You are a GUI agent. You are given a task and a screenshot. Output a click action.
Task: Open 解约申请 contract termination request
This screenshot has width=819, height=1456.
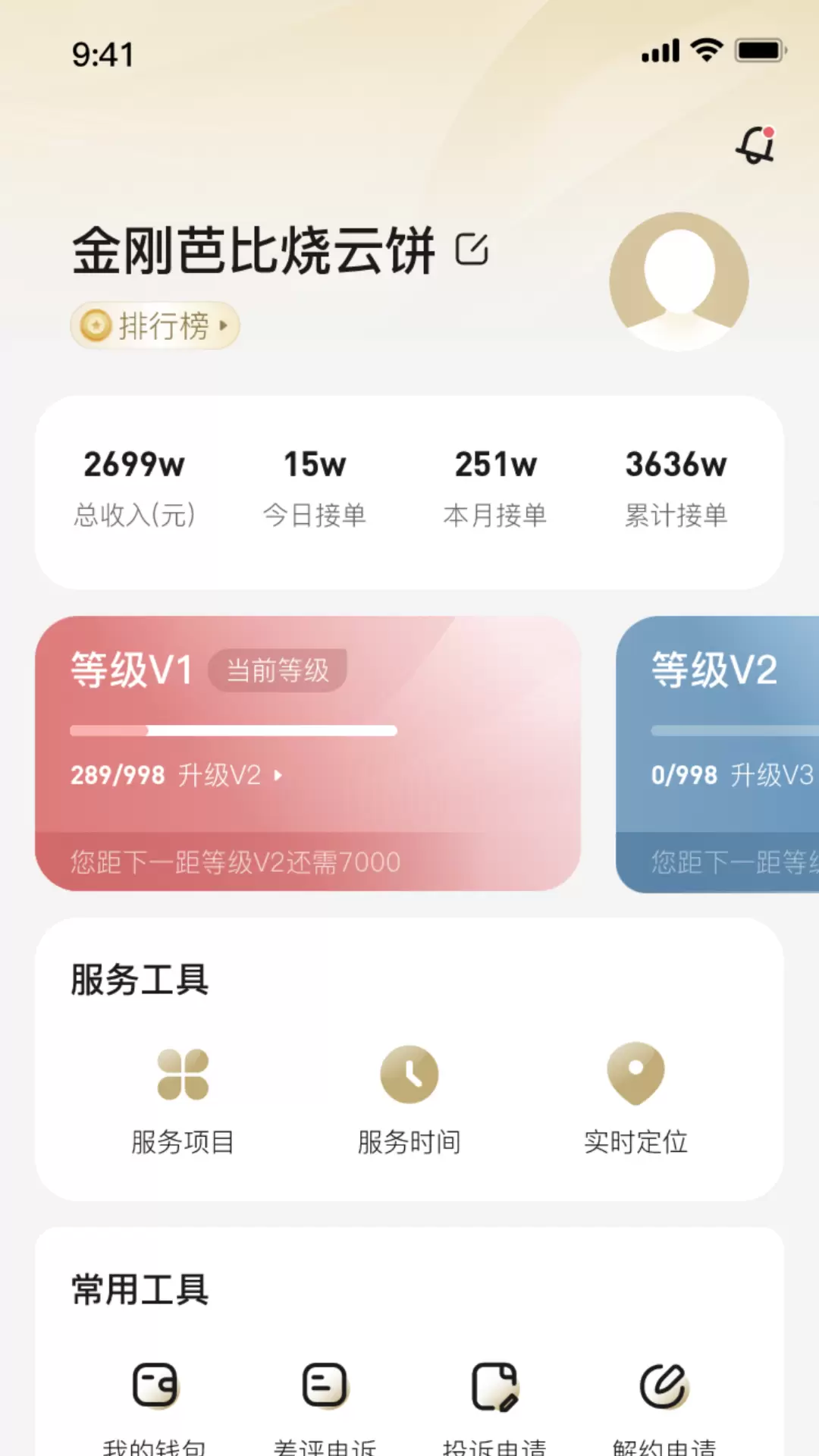tap(664, 1407)
